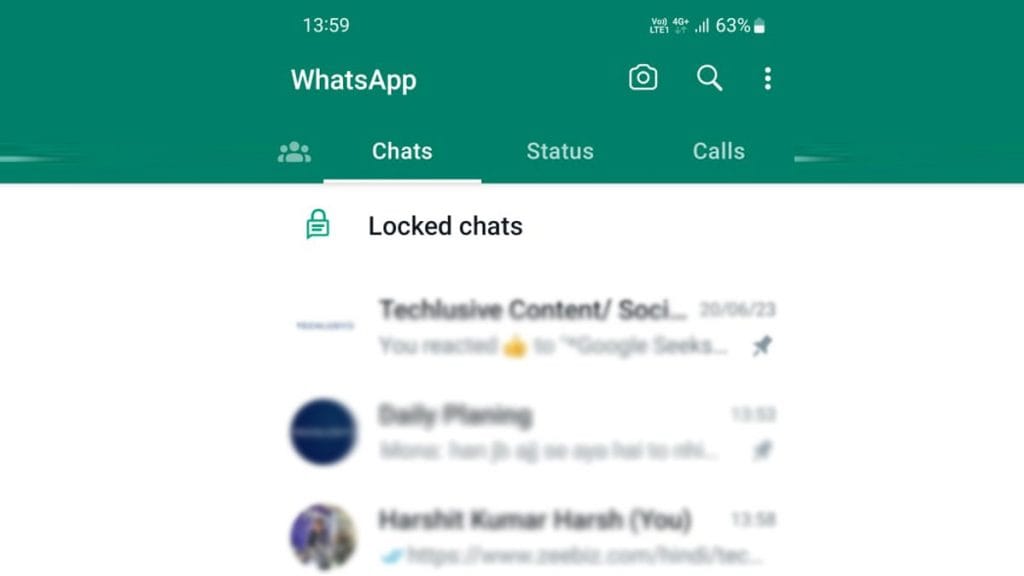This screenshot has height=576, width=1024.
Task: Select the Chats tab
Action: click(402, 152)
